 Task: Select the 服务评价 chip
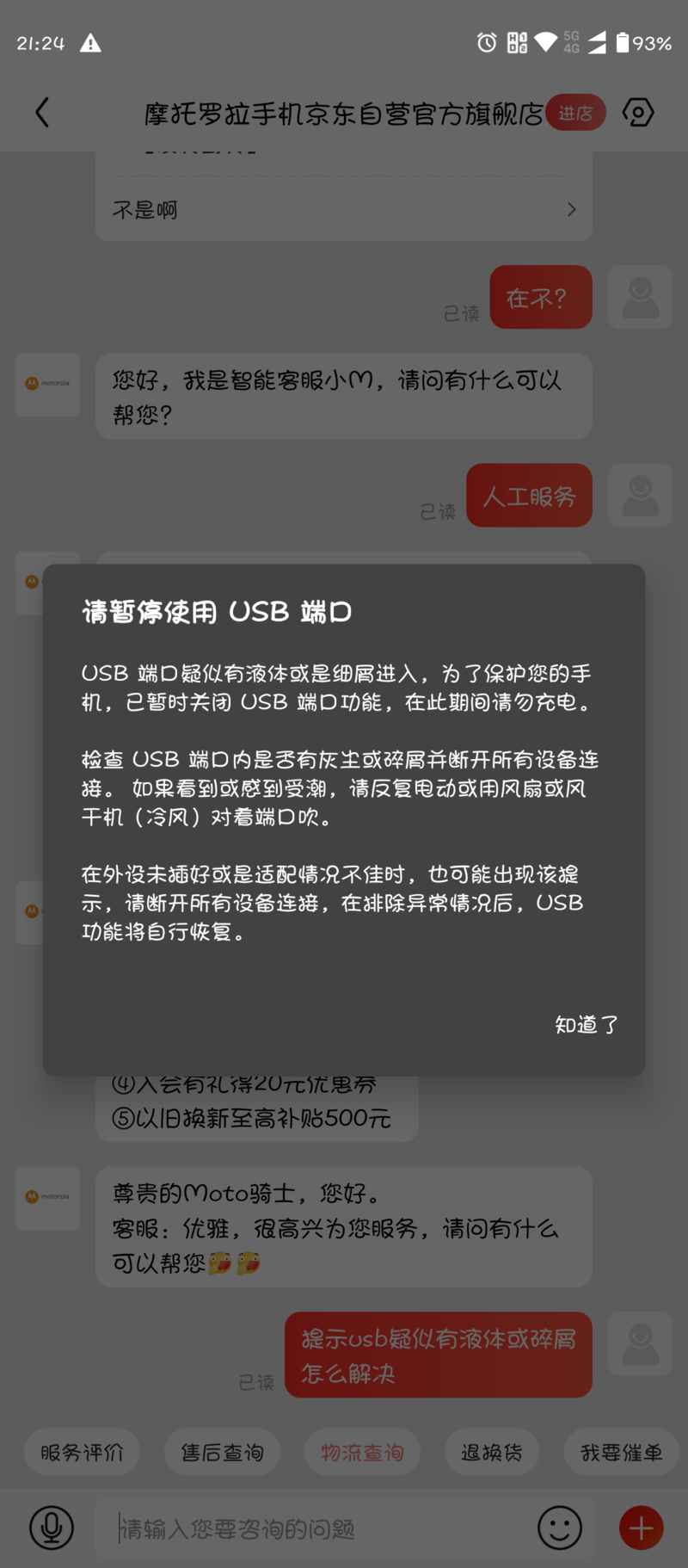coord(82,1453)
